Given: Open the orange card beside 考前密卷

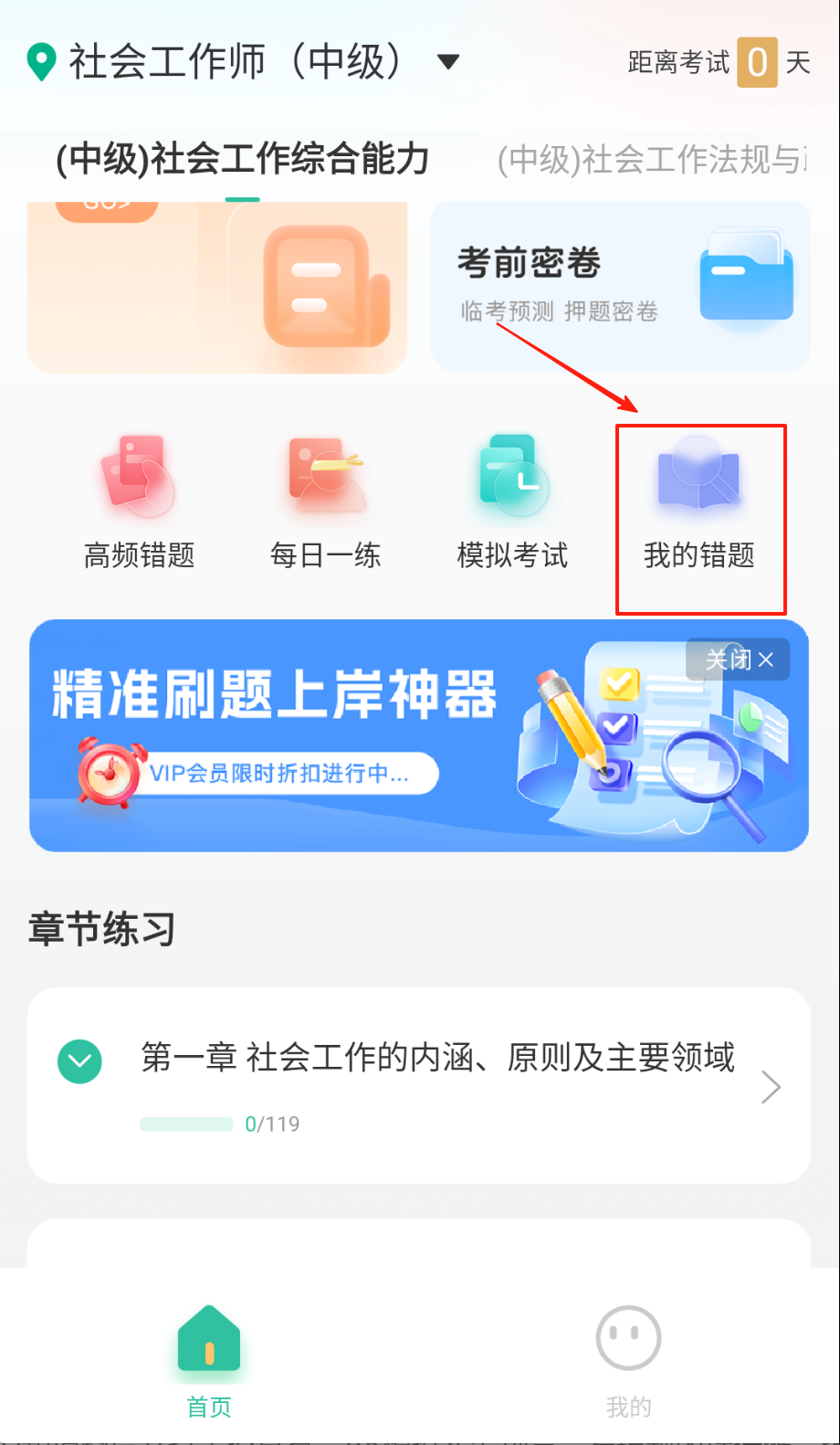Looking at the screenshot, I should pyautogui.click(x=217, y=286).
